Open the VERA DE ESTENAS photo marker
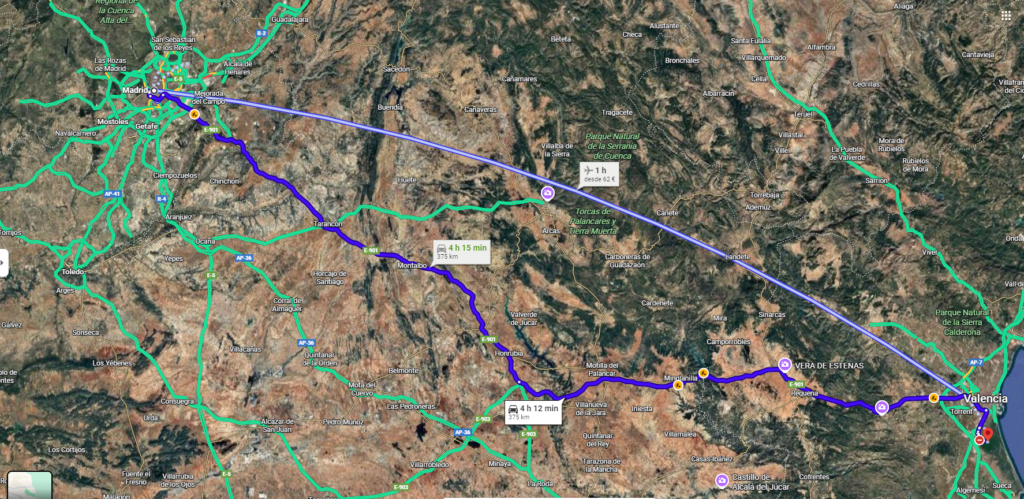Screen dimensions: 1024x499 (x=785, y=363)
